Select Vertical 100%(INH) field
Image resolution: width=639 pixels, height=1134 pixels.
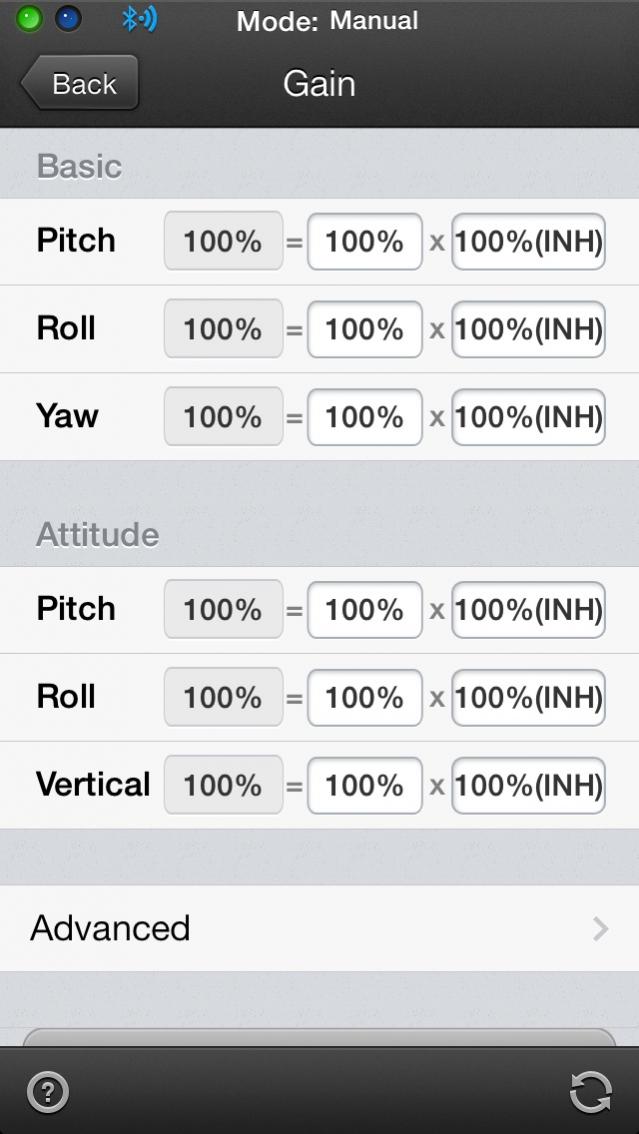pos(528,786)
